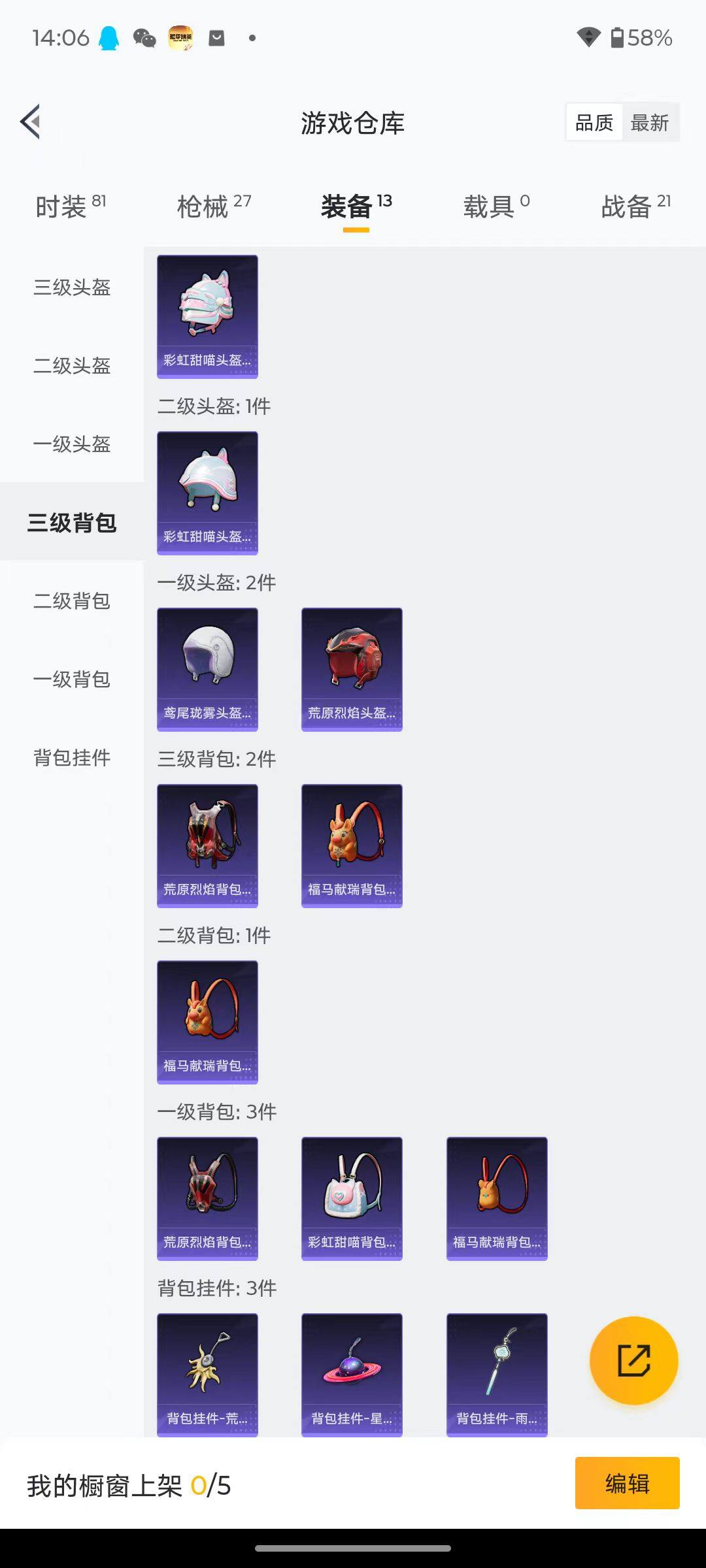The height and width of the screenshot is (1568, 706).
Task: Open WeChat icon in the status bar
Action: pyautogui.click(x=143, y=38)
